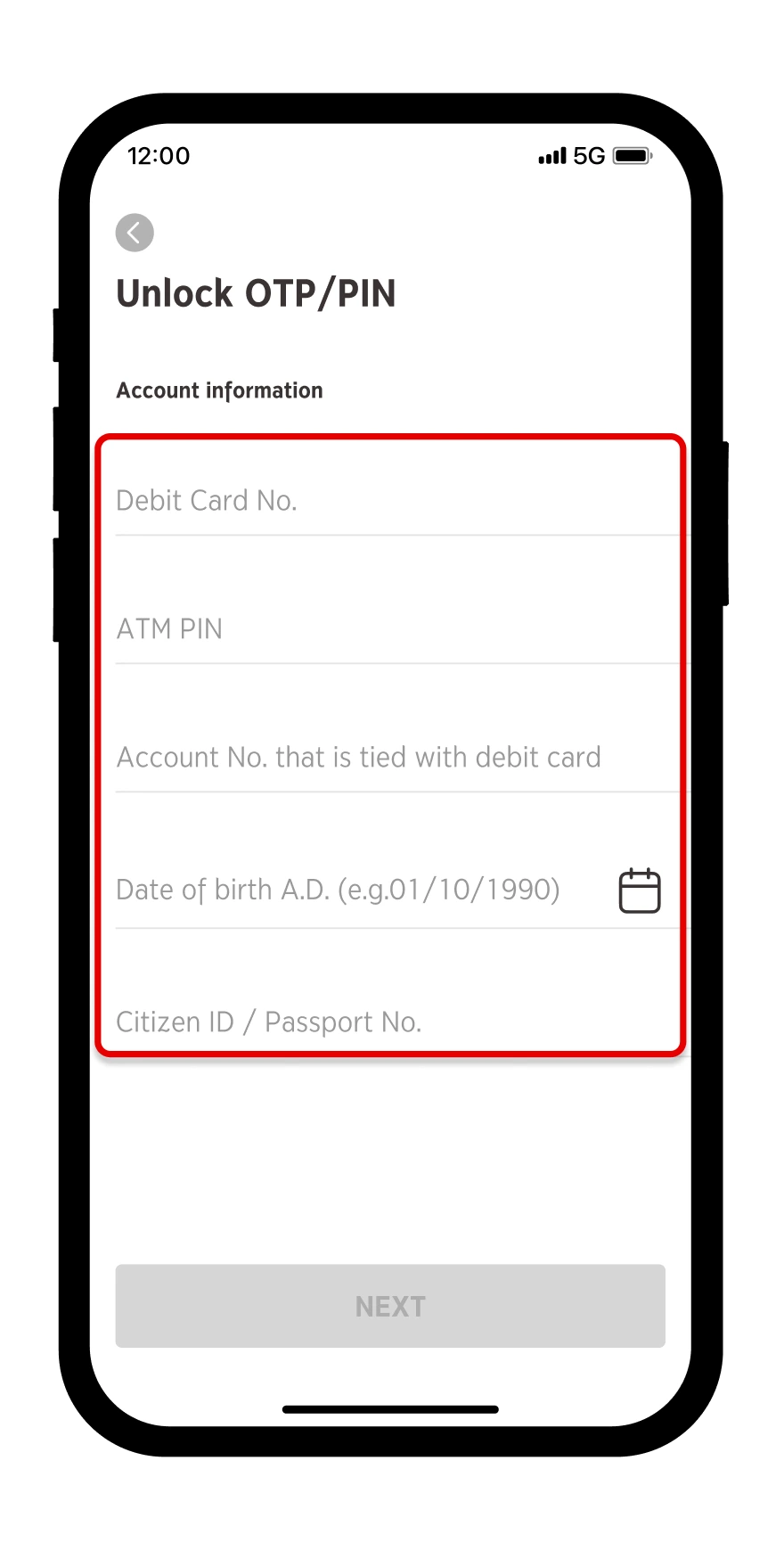Go back using the arrow icon
Viewport: 784px width, 1551px height.
(135, 233)
